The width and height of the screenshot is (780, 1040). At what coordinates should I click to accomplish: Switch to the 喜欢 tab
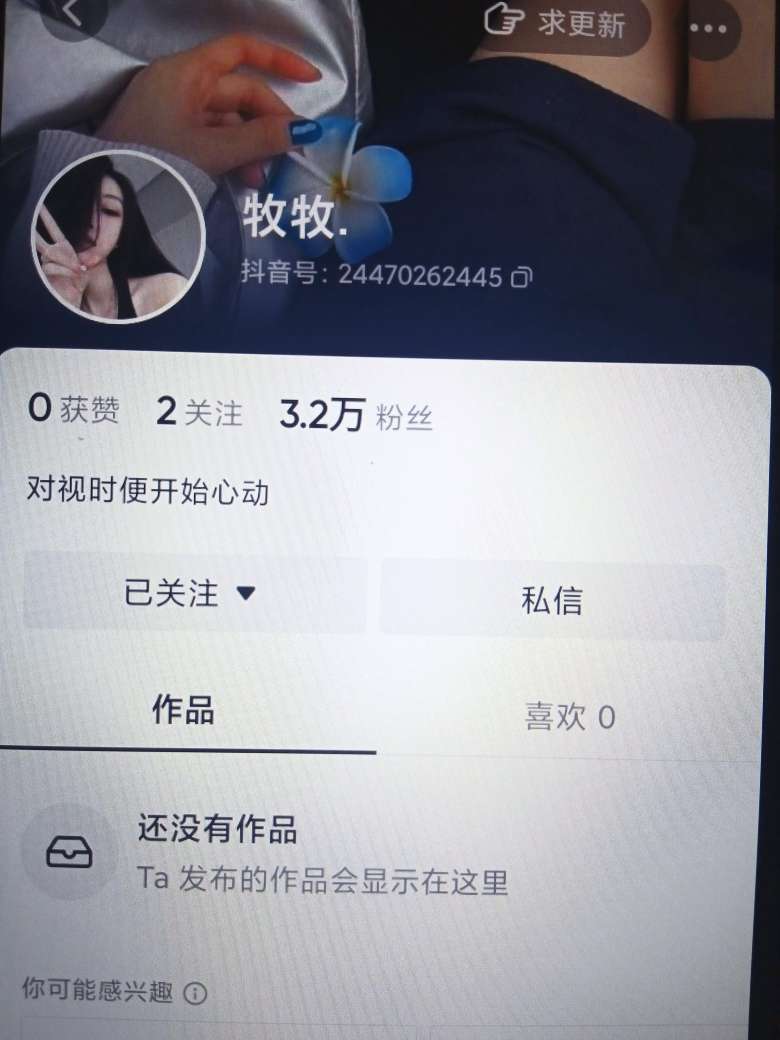pyautogui.click(x=570, y=716)
